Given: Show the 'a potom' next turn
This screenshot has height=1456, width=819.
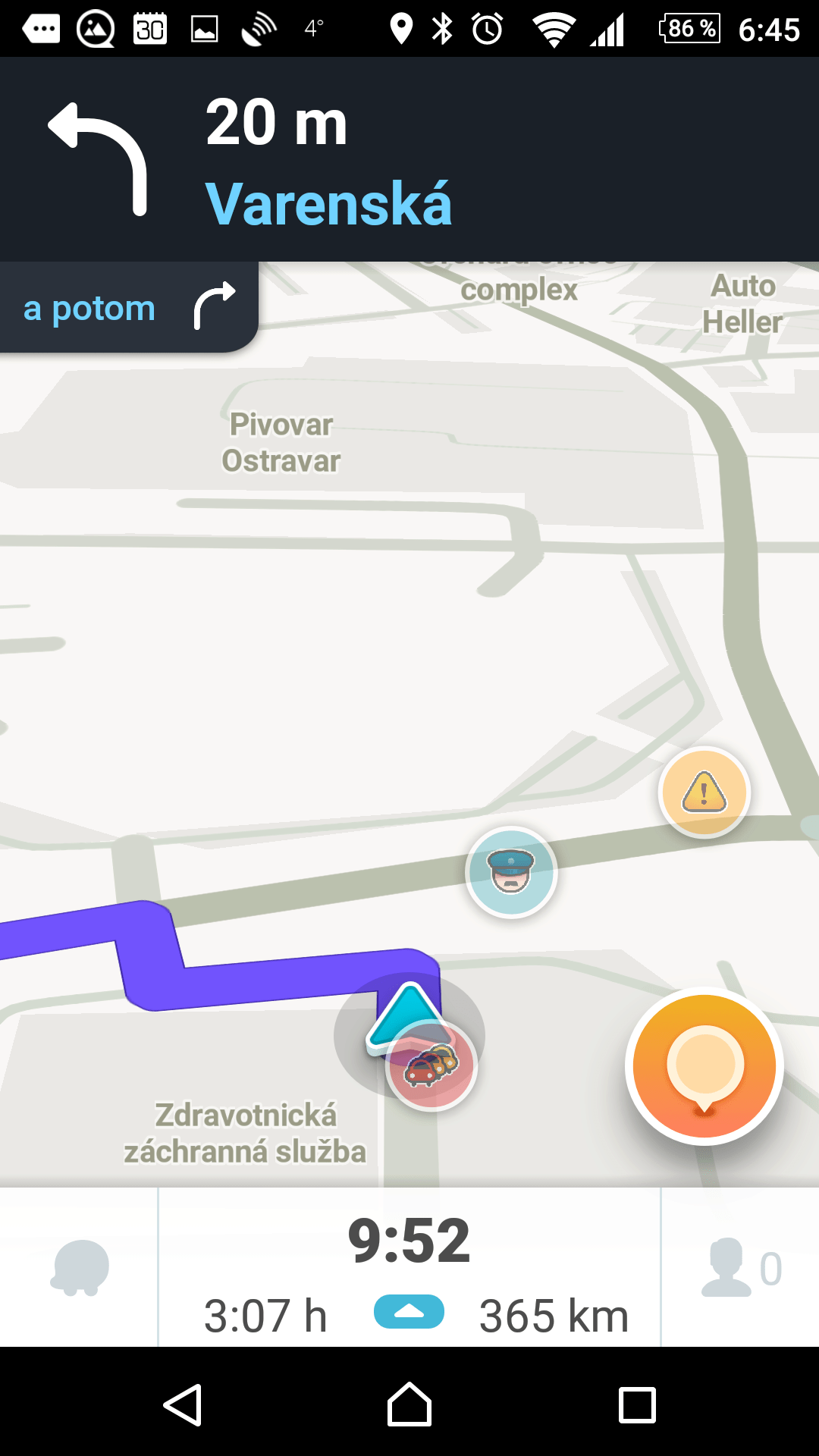Looking at the screenshot, I should (x=129, y=307).
